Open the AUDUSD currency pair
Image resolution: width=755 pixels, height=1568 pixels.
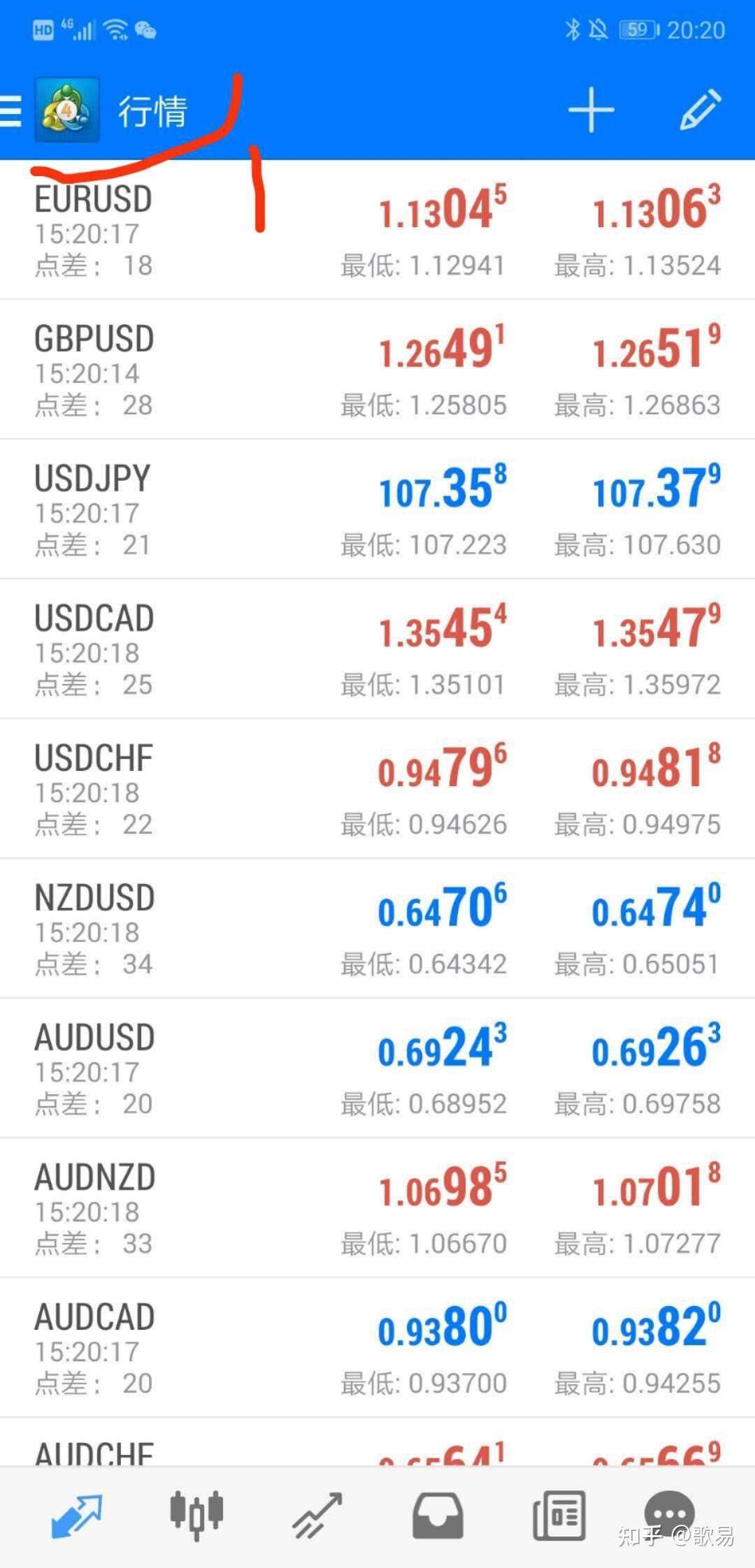[x=377, y=1069]
